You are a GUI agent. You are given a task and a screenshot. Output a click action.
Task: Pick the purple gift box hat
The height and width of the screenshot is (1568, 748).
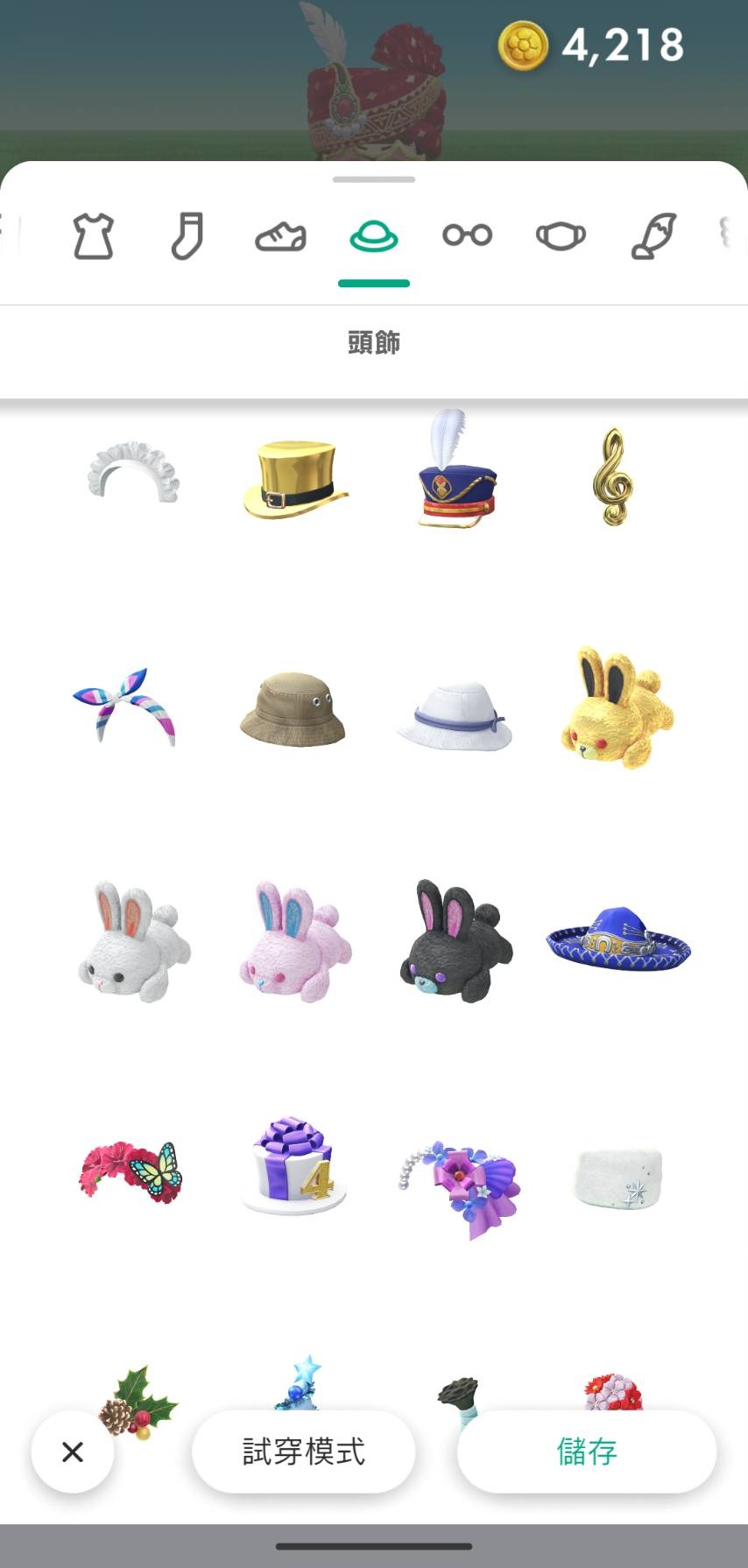(x=294, y=1166)
